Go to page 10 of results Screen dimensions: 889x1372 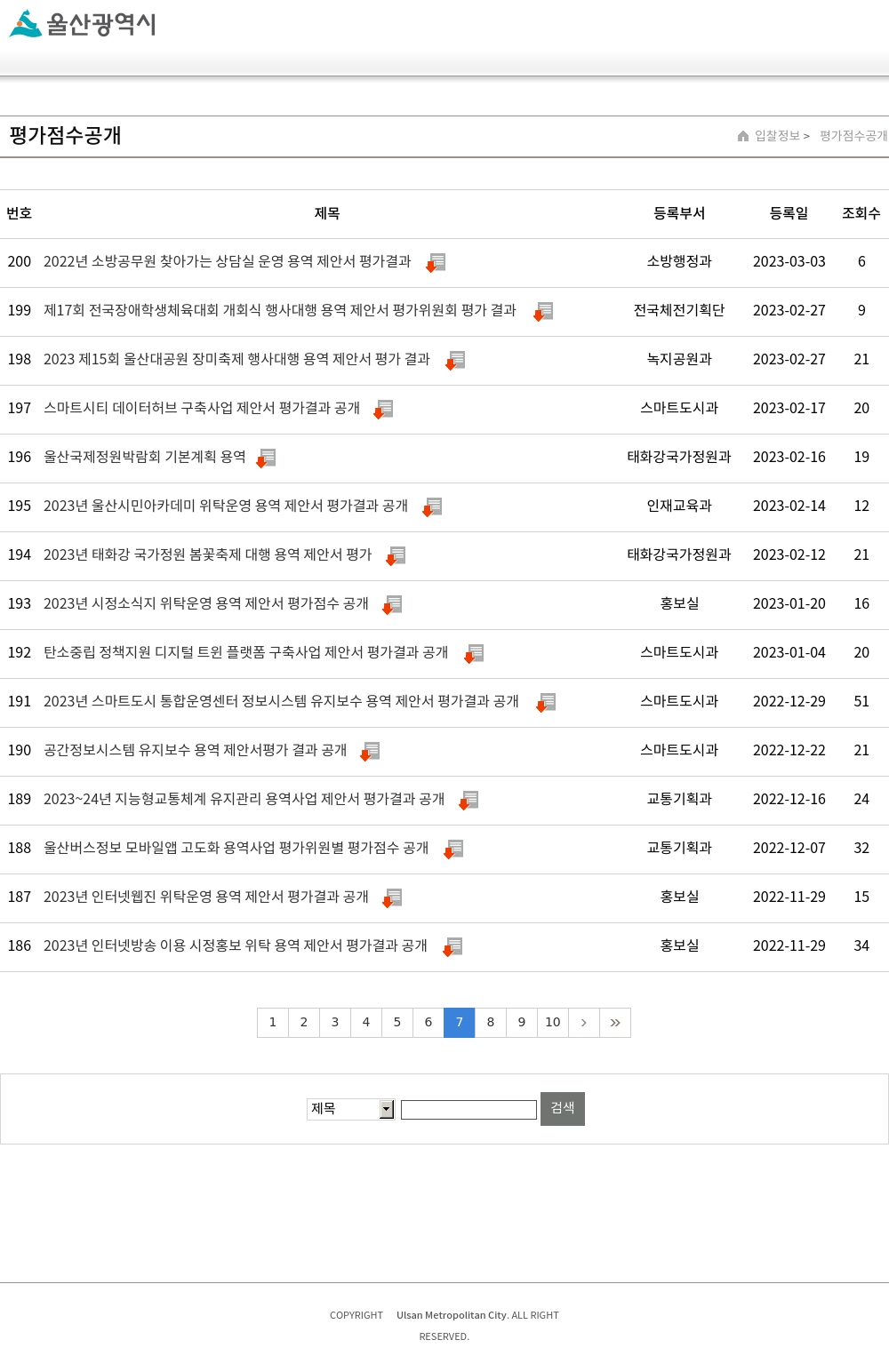553,1023
